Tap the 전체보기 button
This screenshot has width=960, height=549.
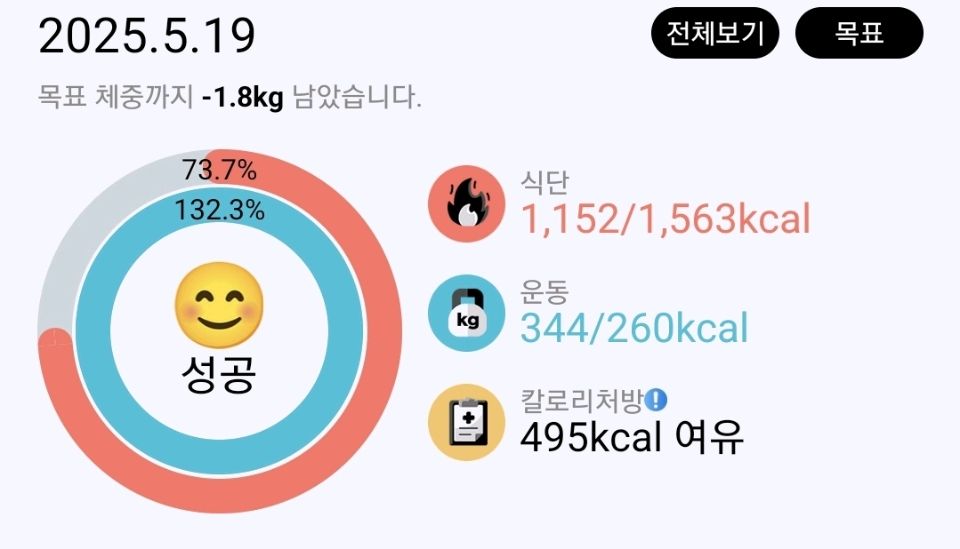714,33
